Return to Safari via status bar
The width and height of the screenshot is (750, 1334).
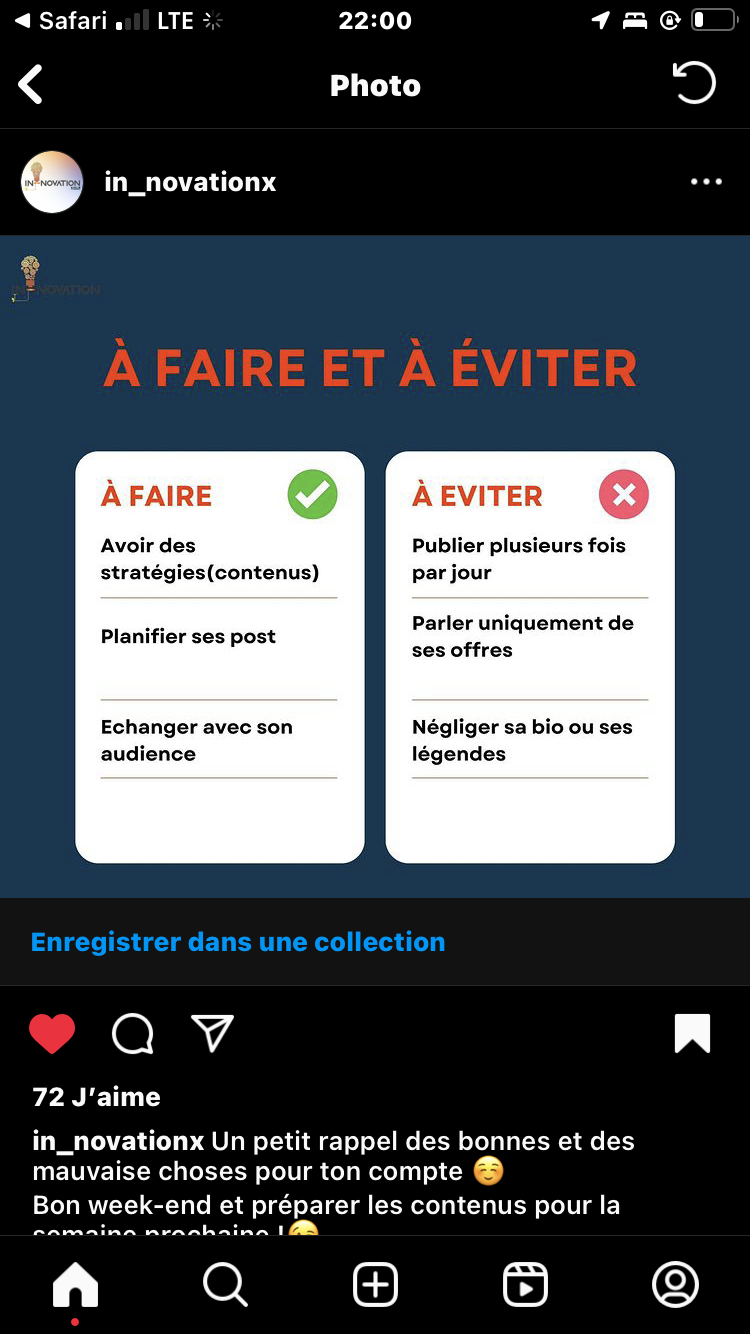tap(61, 20)
